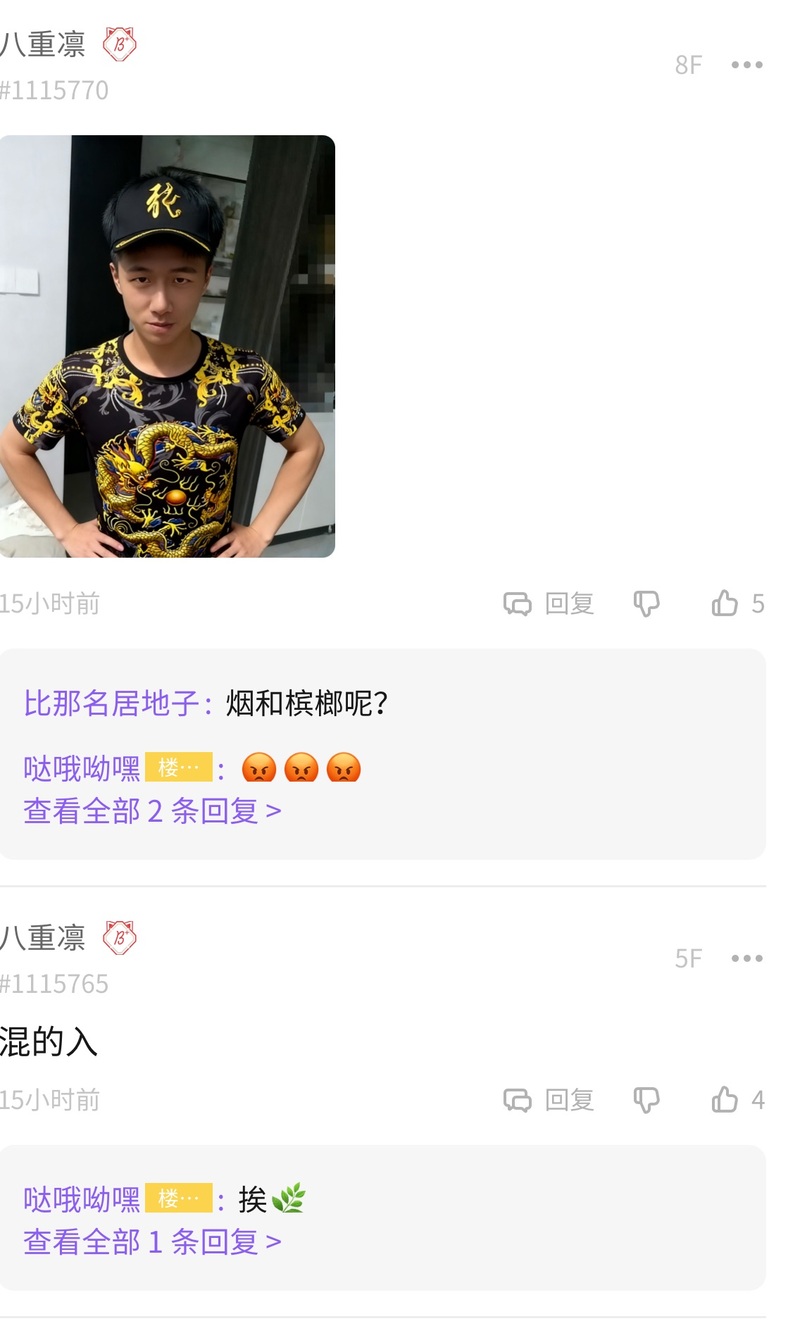Click the reply bubble icon on post 8F
This screenshot has width=800, height=1321.
click(x=518, y=603)
